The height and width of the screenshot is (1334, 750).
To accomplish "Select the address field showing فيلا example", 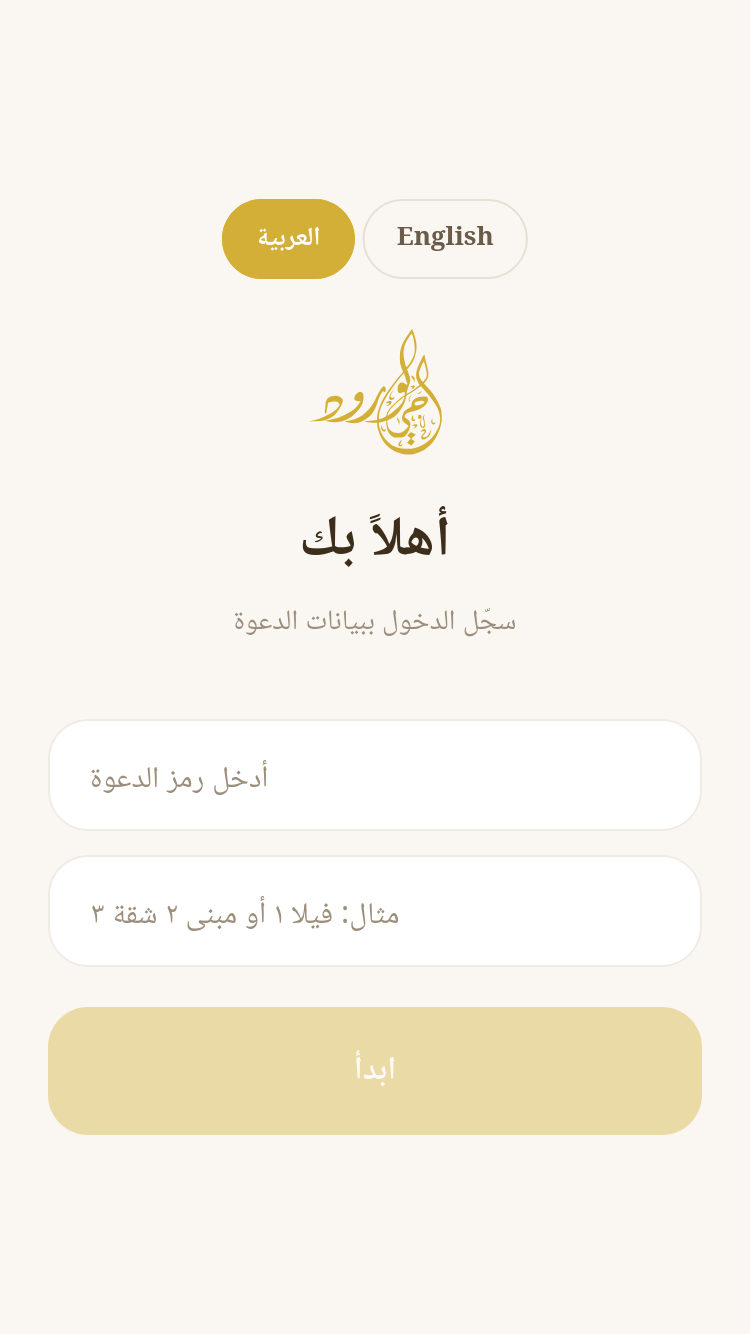I will click(x=375, y=910).
